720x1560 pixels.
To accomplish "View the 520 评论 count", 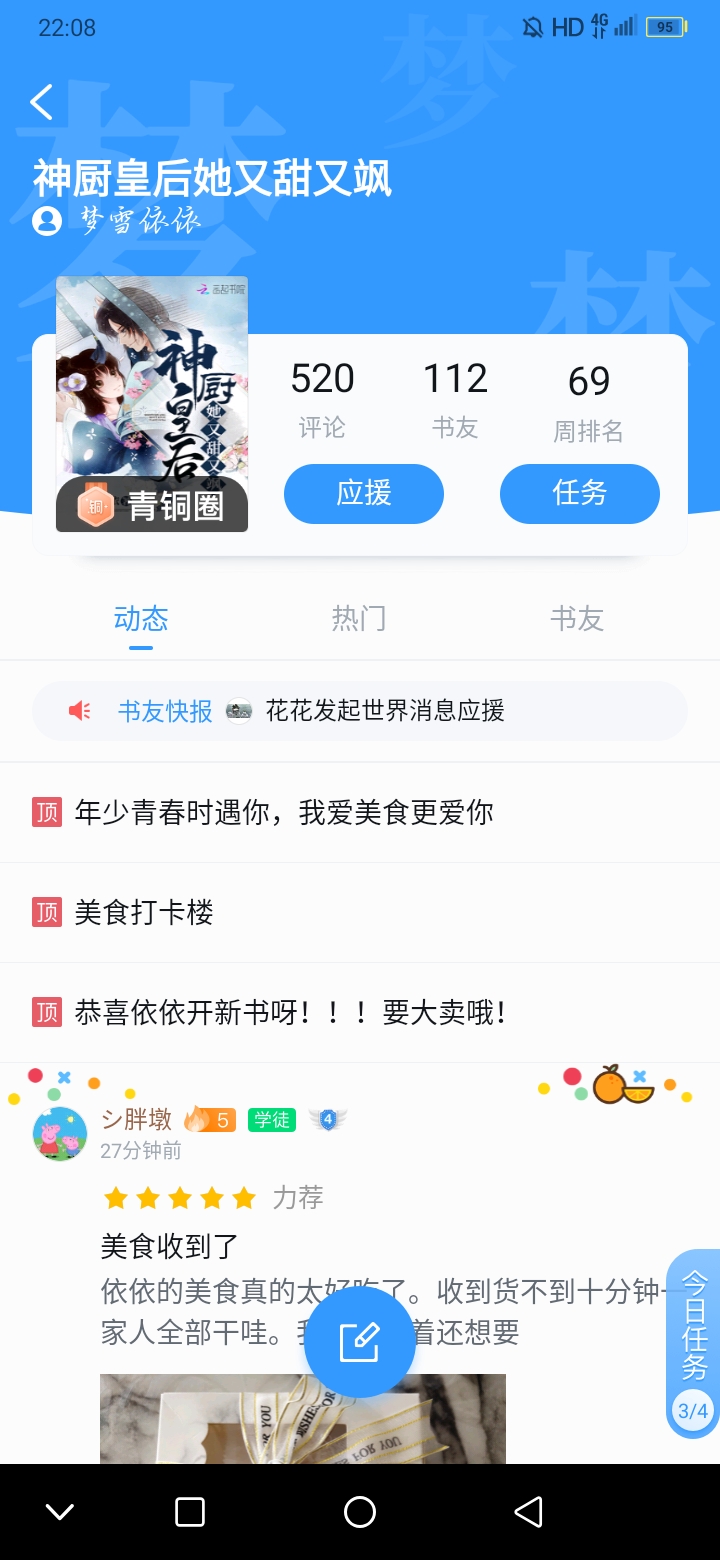I will pos(322,400).
